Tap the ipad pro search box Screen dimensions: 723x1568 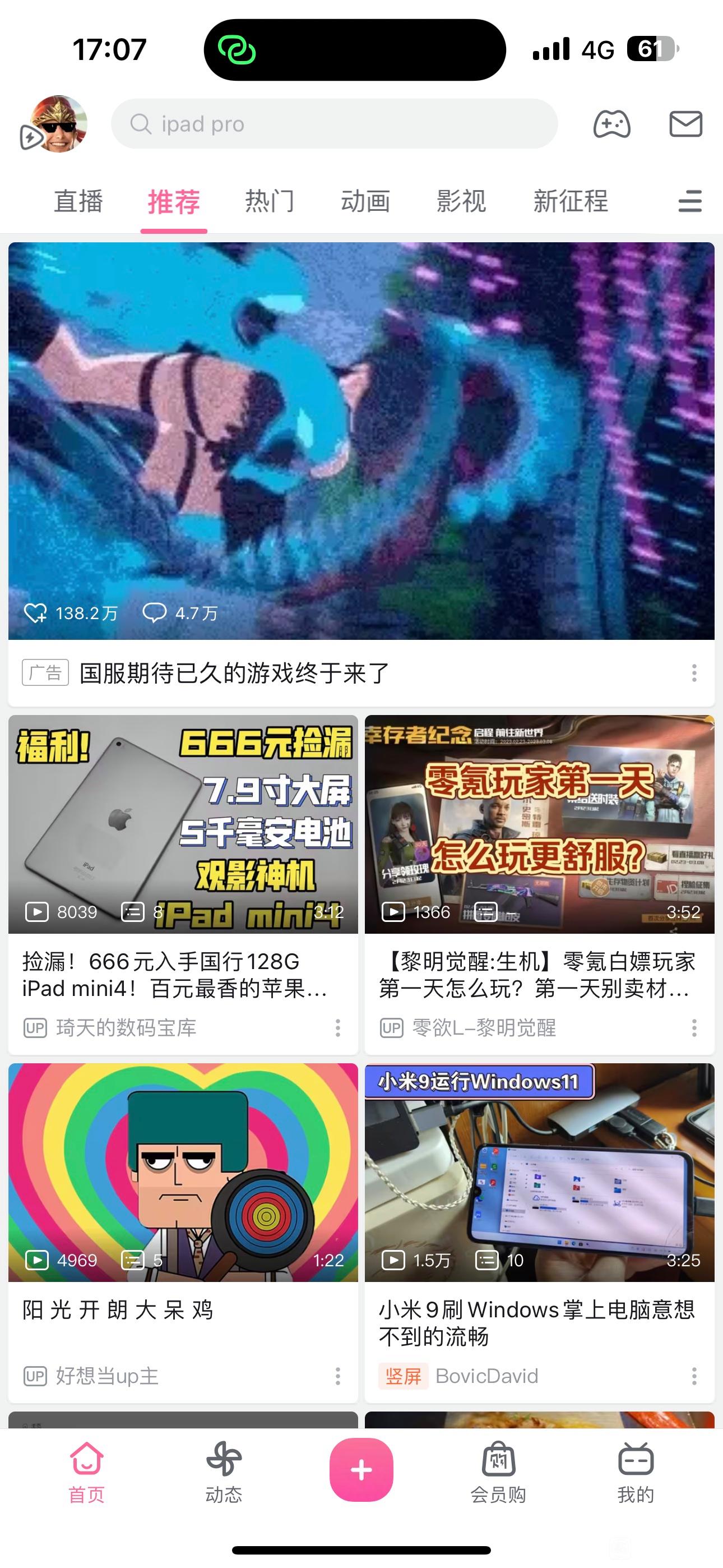click(333, 124)
